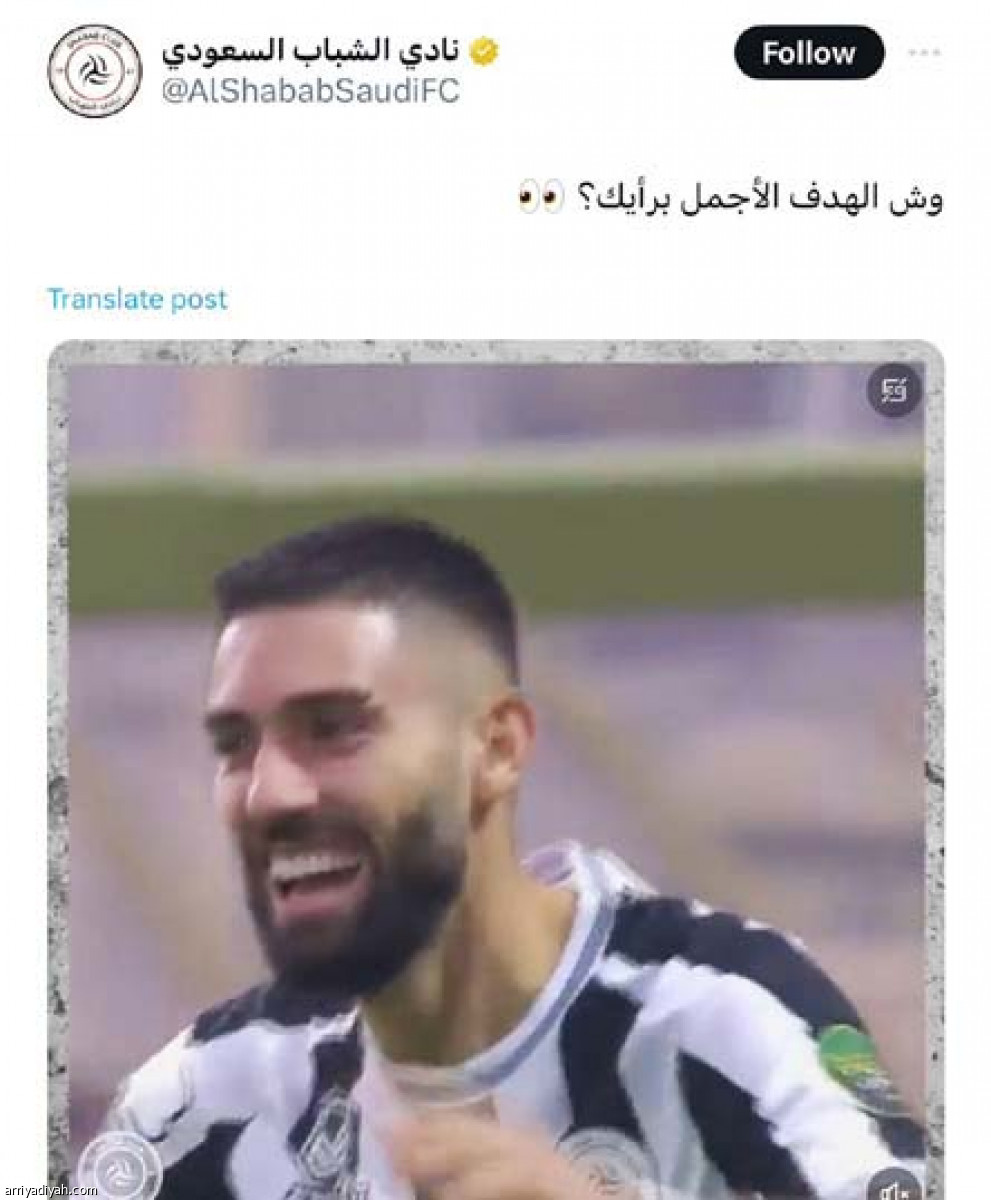Follow the AlShababSaudiFC account

808,53
